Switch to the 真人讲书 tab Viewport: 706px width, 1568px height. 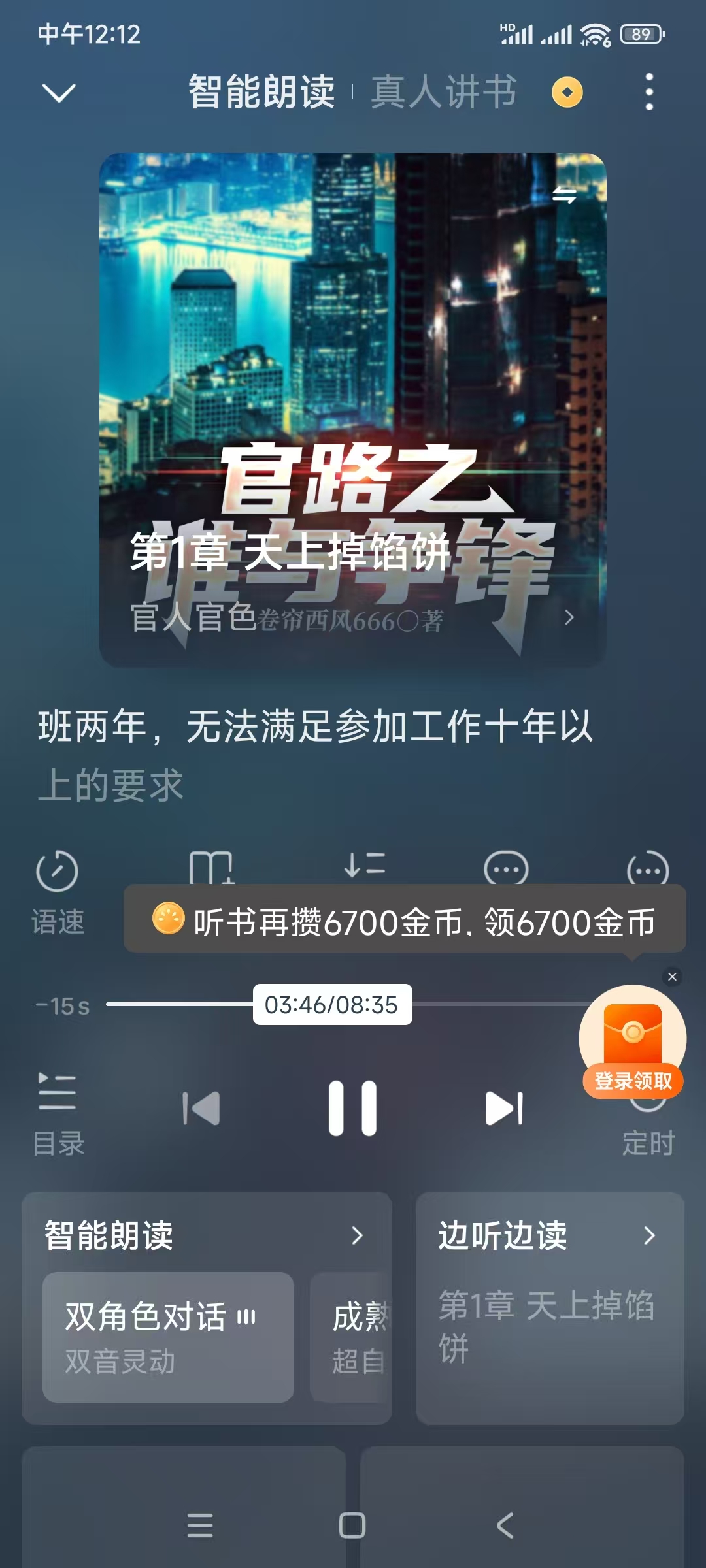[x=443, y=93]
